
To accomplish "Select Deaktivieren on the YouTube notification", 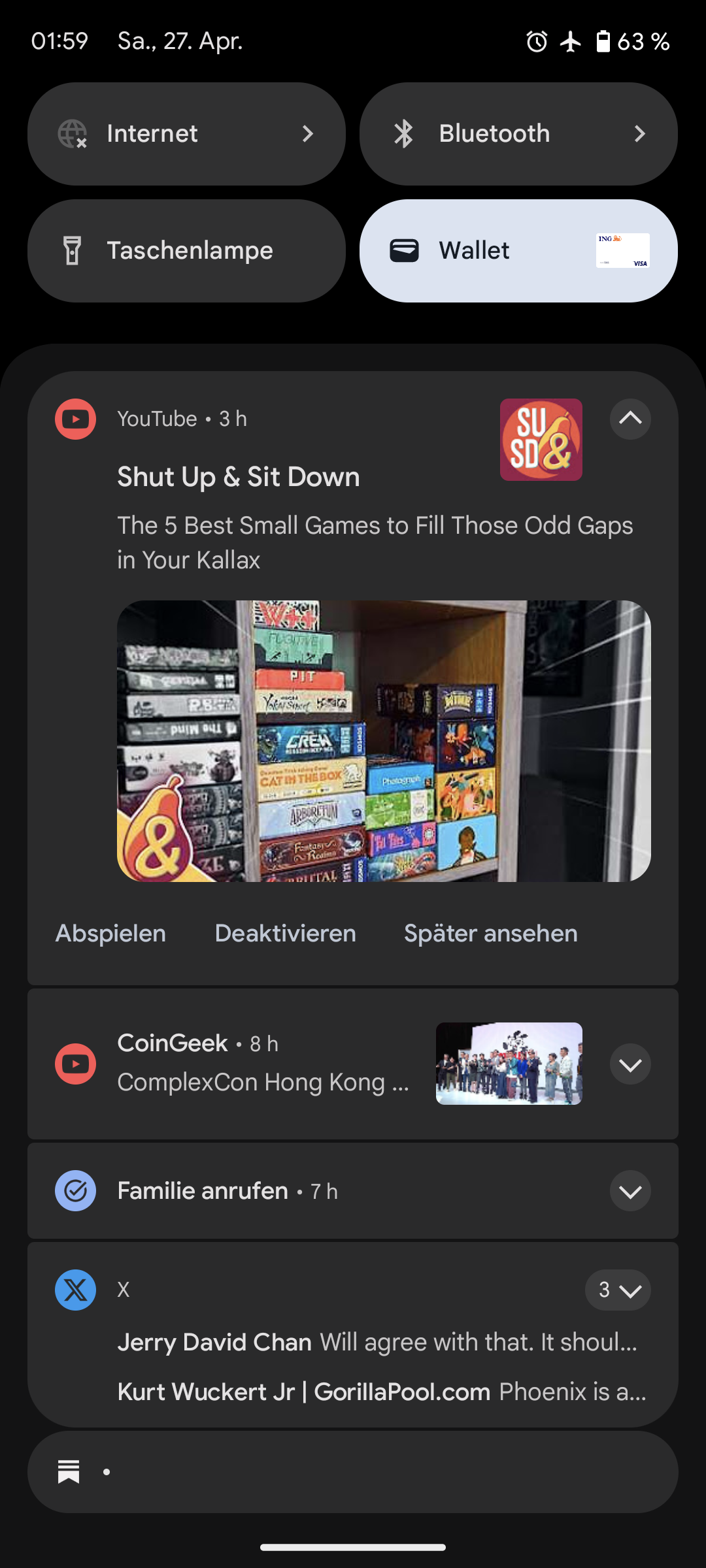I will 285,934.
